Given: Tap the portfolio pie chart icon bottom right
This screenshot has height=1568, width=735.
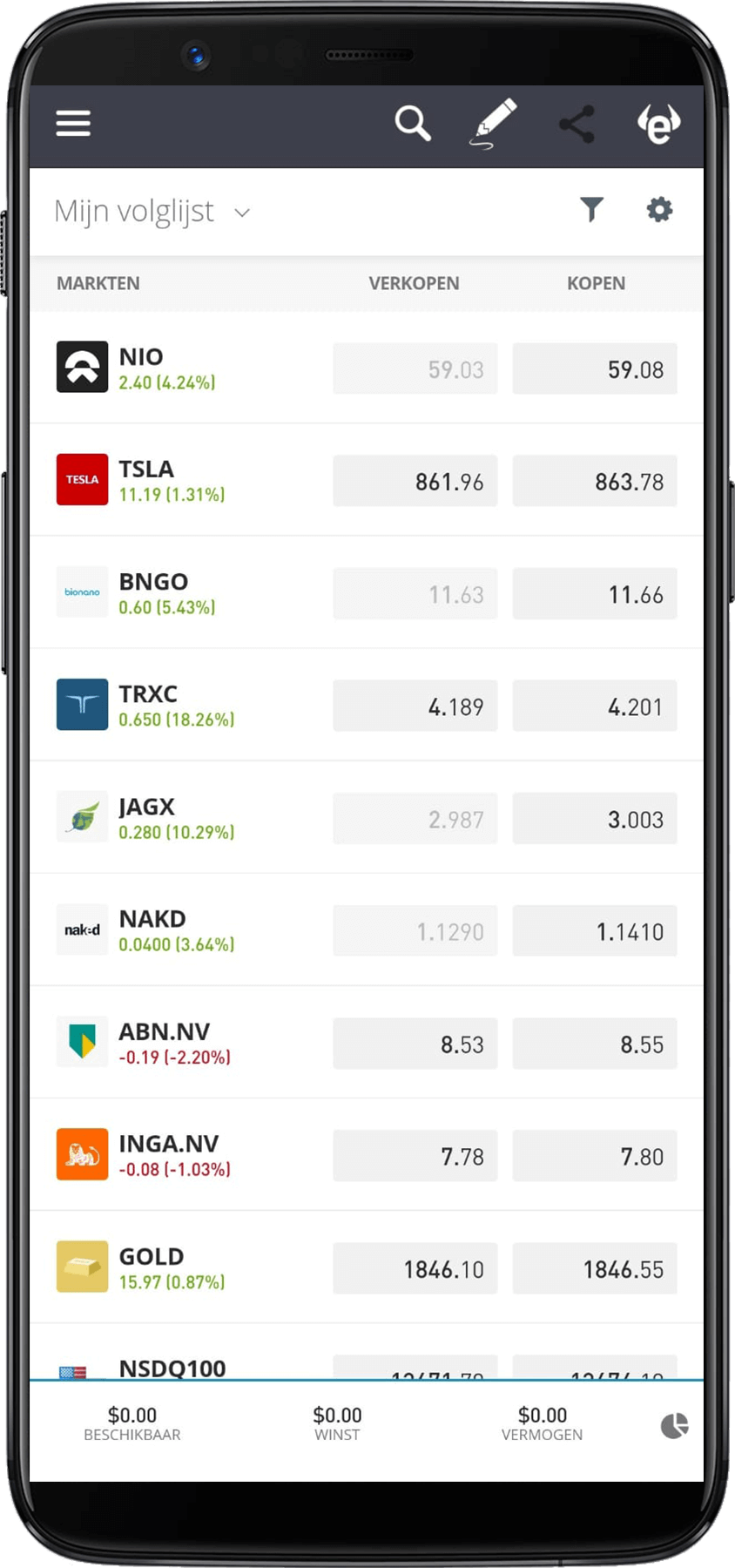Looking at the screenshot, I should coord(675,1425).
